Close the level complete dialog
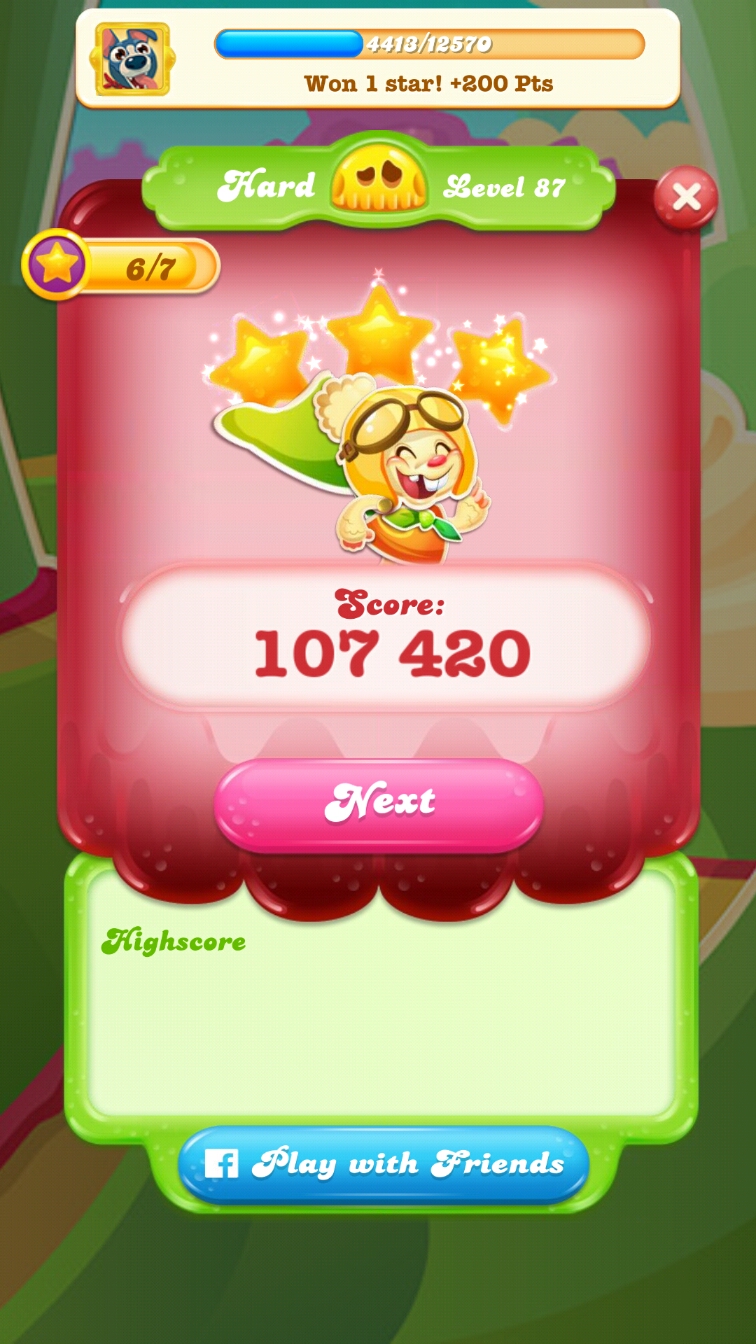 pos(686,198)
